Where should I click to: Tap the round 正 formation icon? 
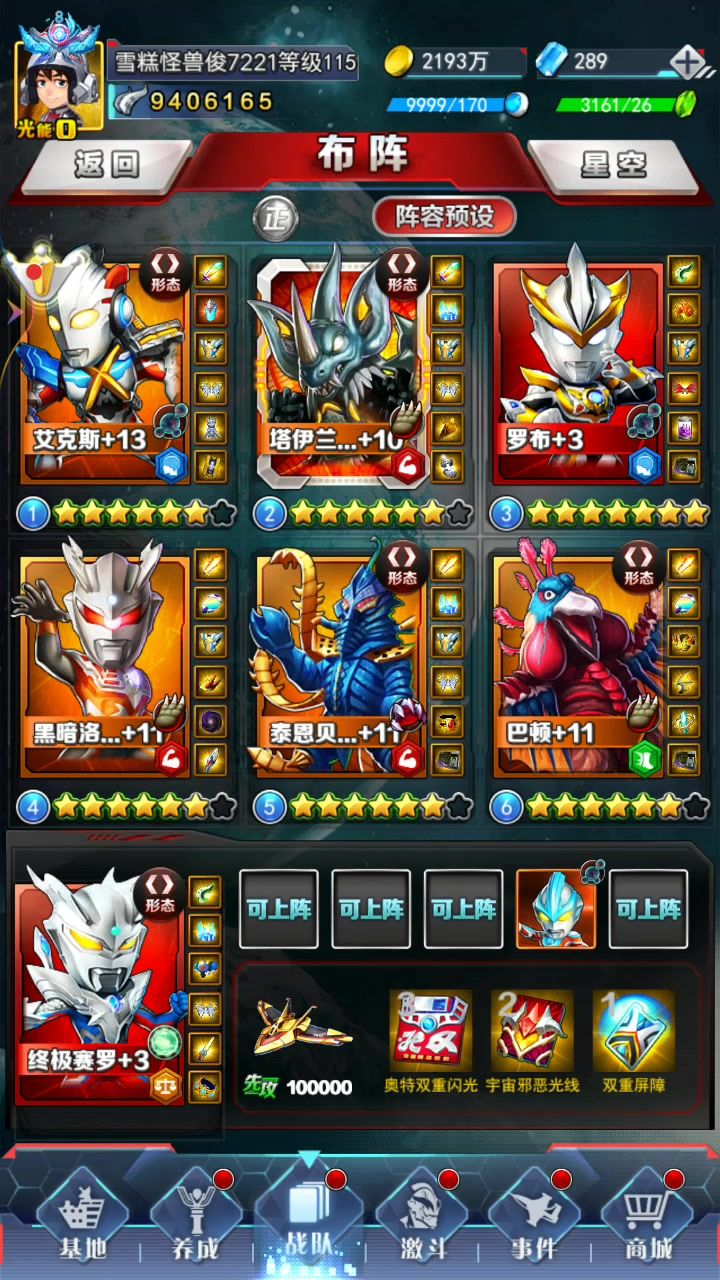(275, 218)
